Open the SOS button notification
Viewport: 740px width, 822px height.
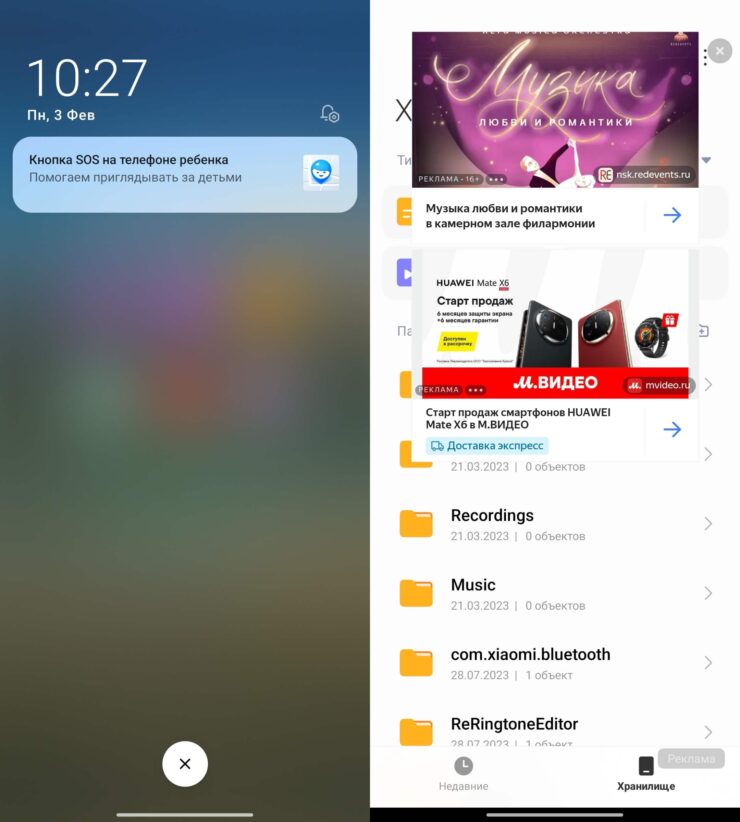184,174
